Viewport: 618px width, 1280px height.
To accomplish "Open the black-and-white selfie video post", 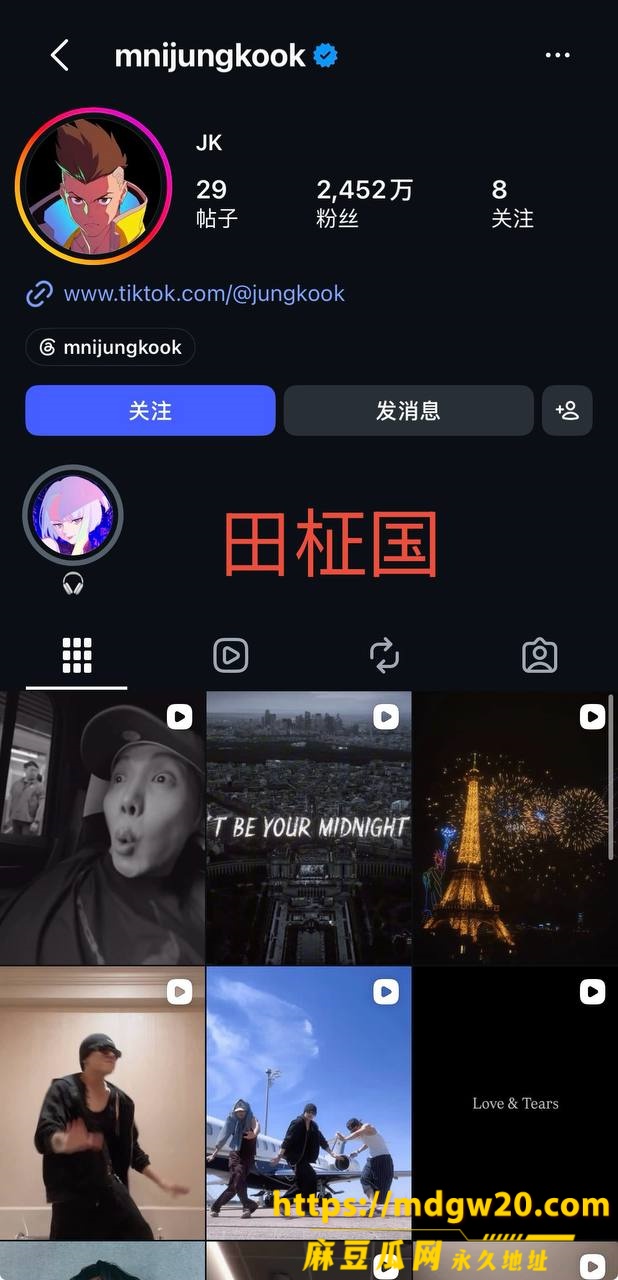I will (x=102, y=828).
